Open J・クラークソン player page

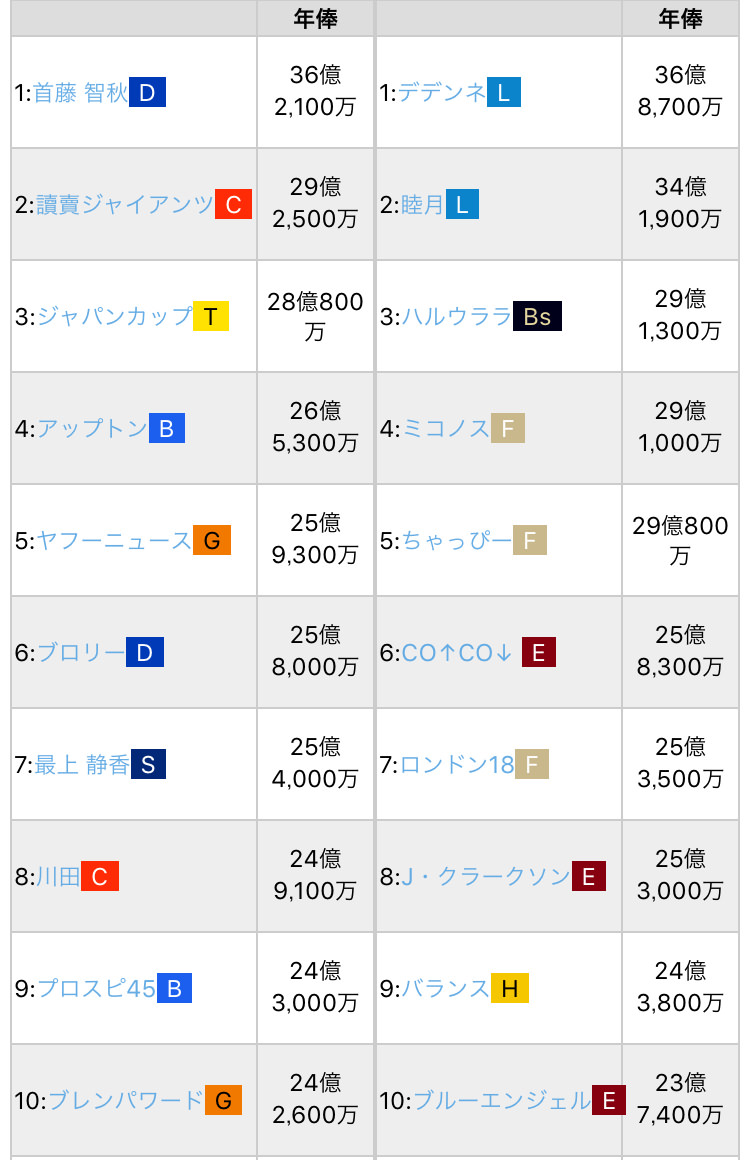(486, 877)
